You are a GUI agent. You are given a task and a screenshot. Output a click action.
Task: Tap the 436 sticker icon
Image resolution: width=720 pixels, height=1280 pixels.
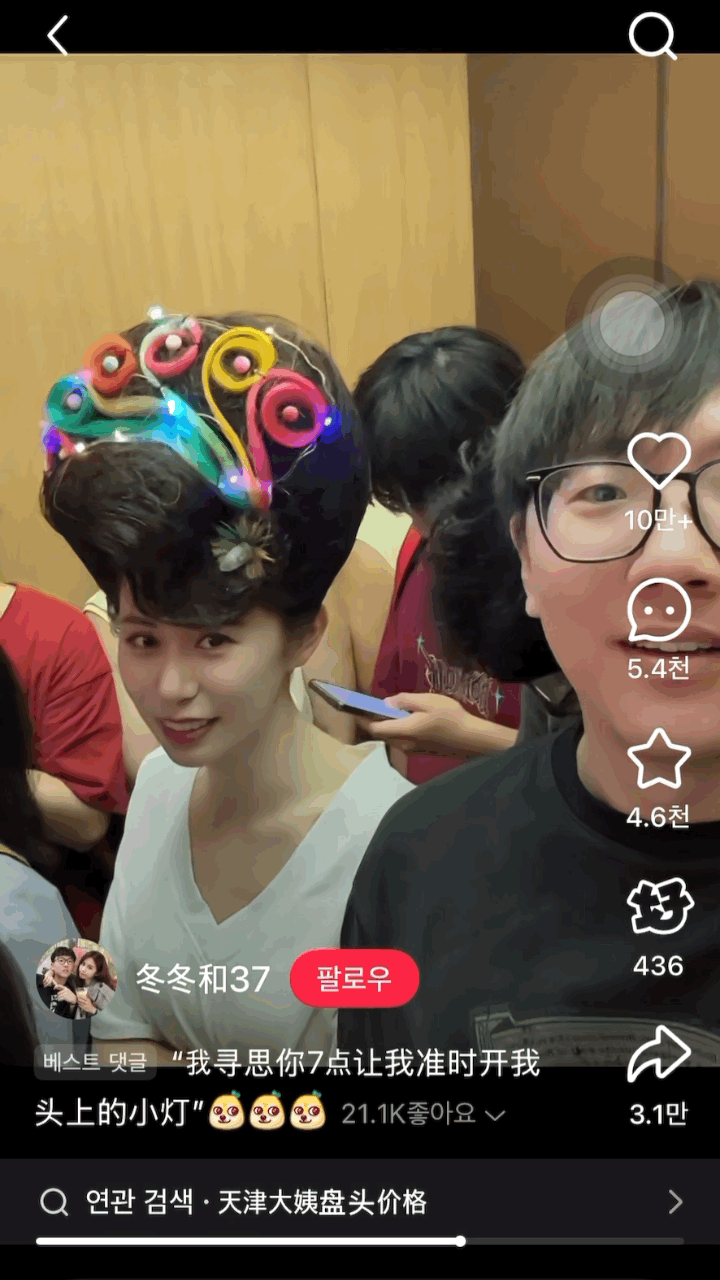(x=659, y=907)
